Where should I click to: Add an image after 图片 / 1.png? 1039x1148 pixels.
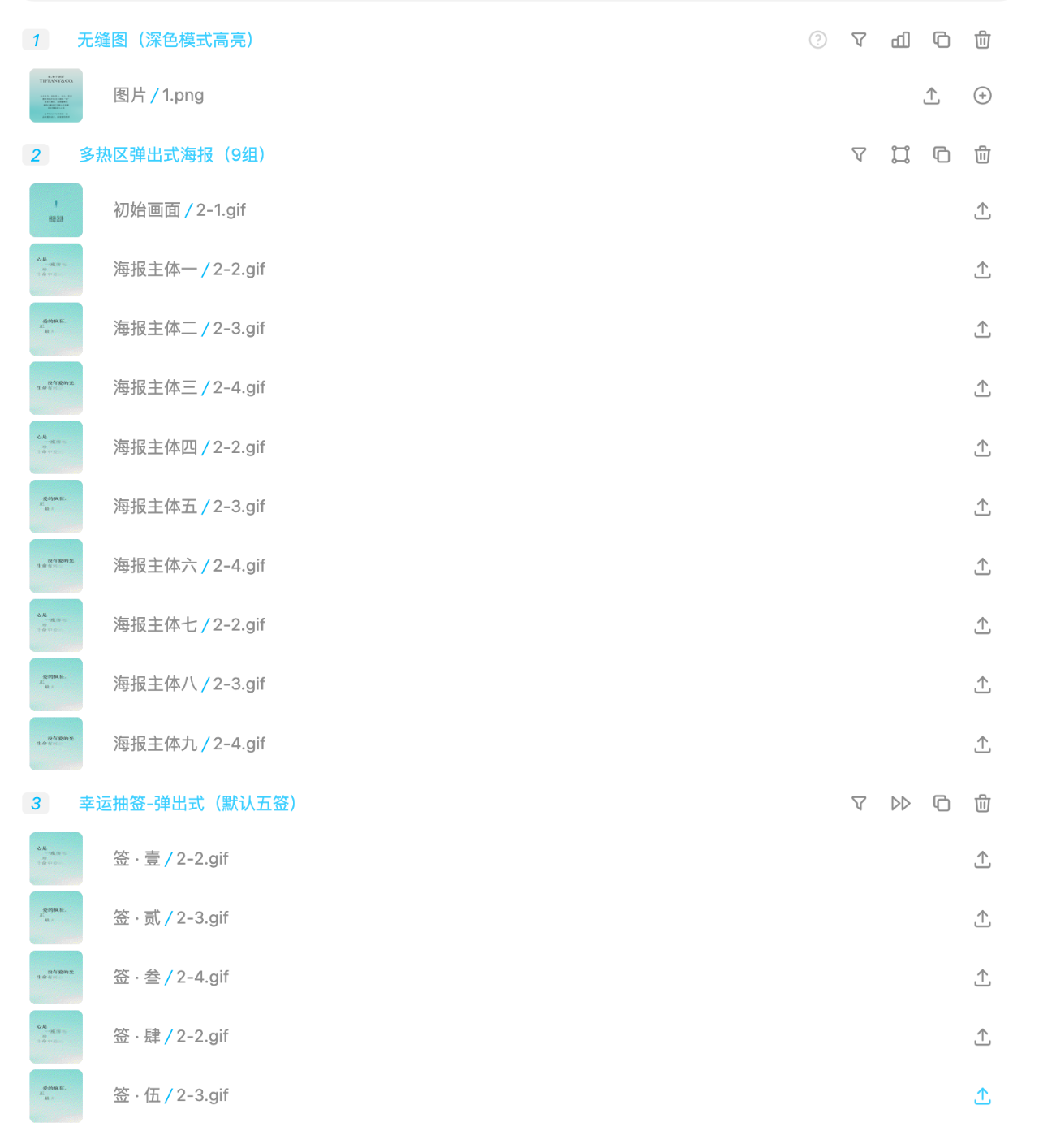coord(982,96)
